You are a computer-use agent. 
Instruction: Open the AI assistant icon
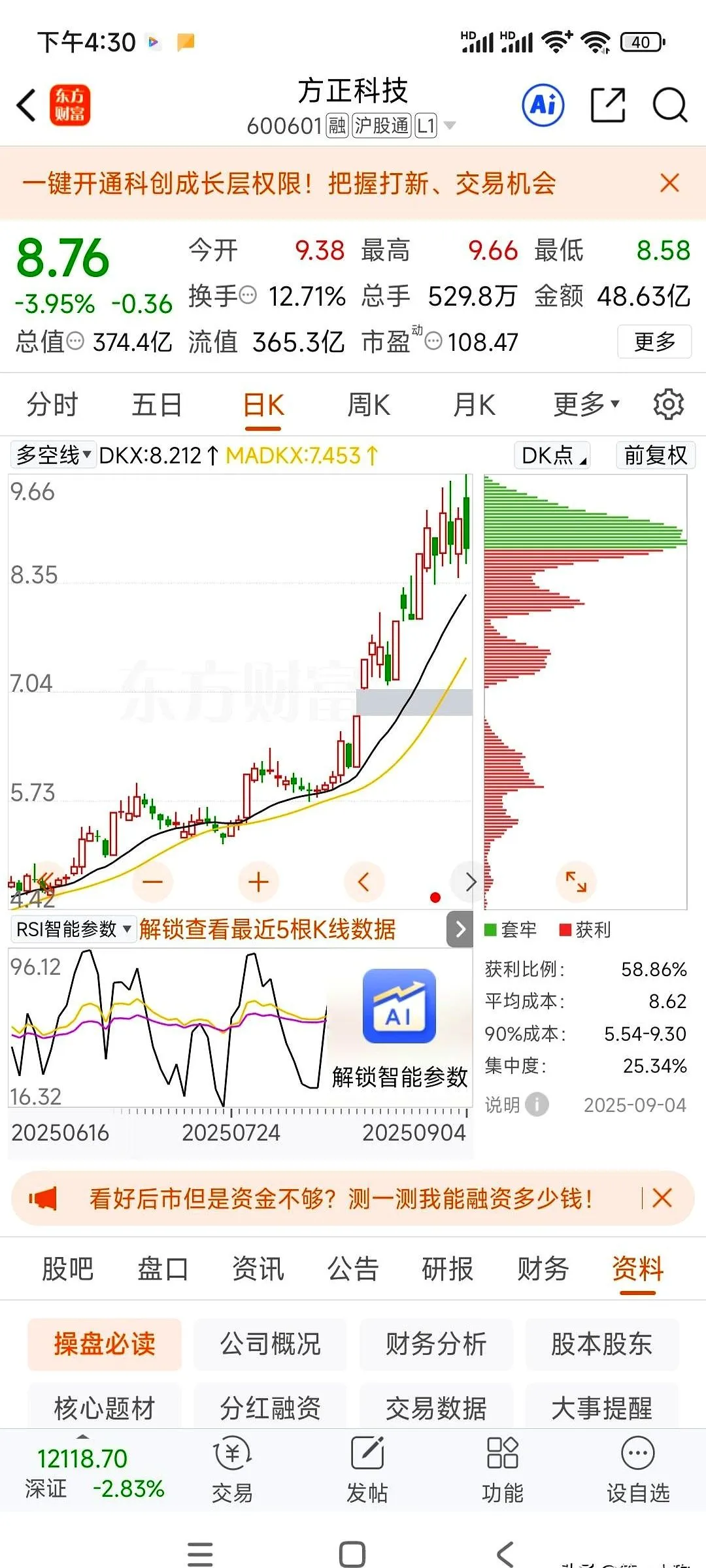[543, 105]
